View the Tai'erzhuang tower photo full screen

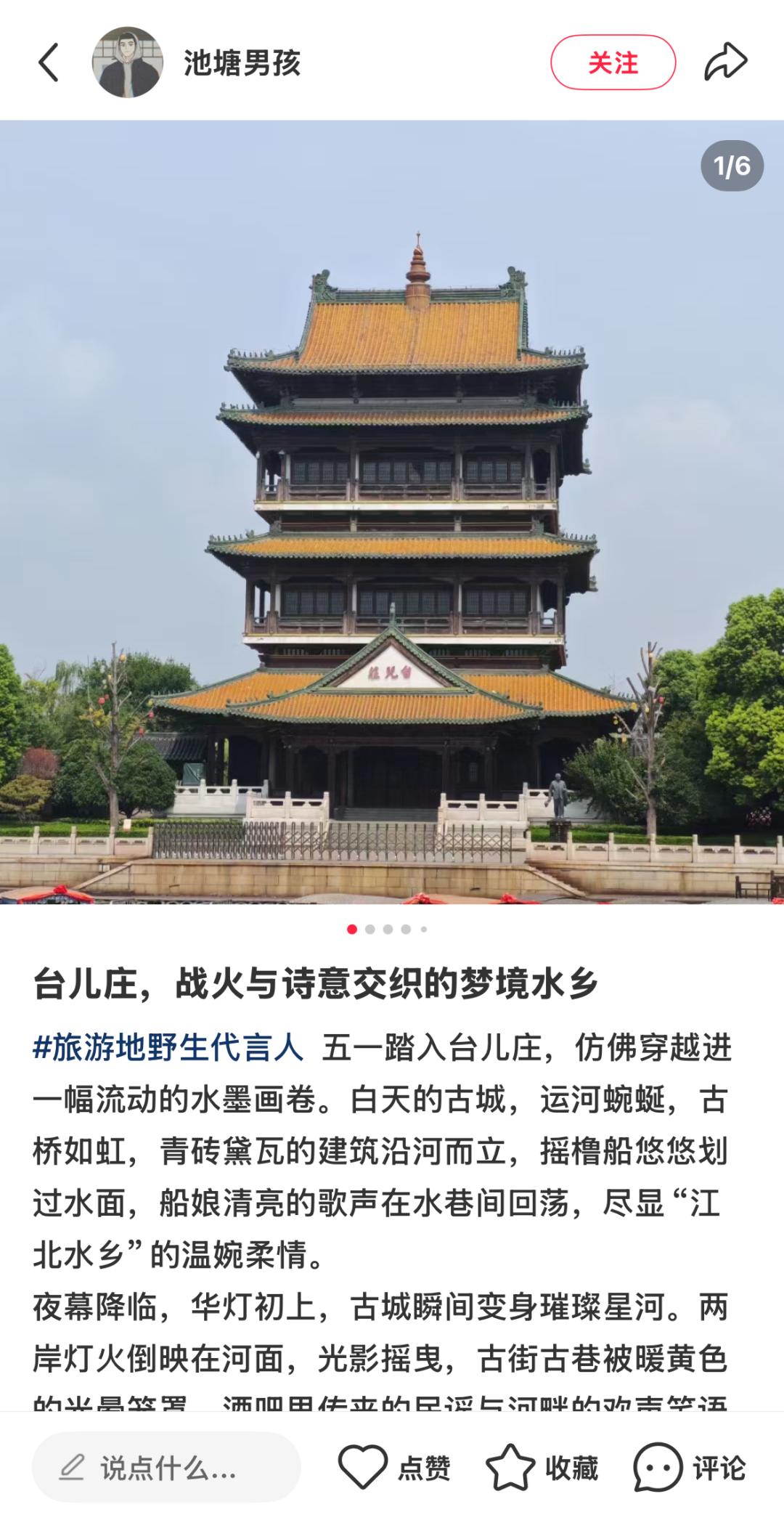pos(392,512)
